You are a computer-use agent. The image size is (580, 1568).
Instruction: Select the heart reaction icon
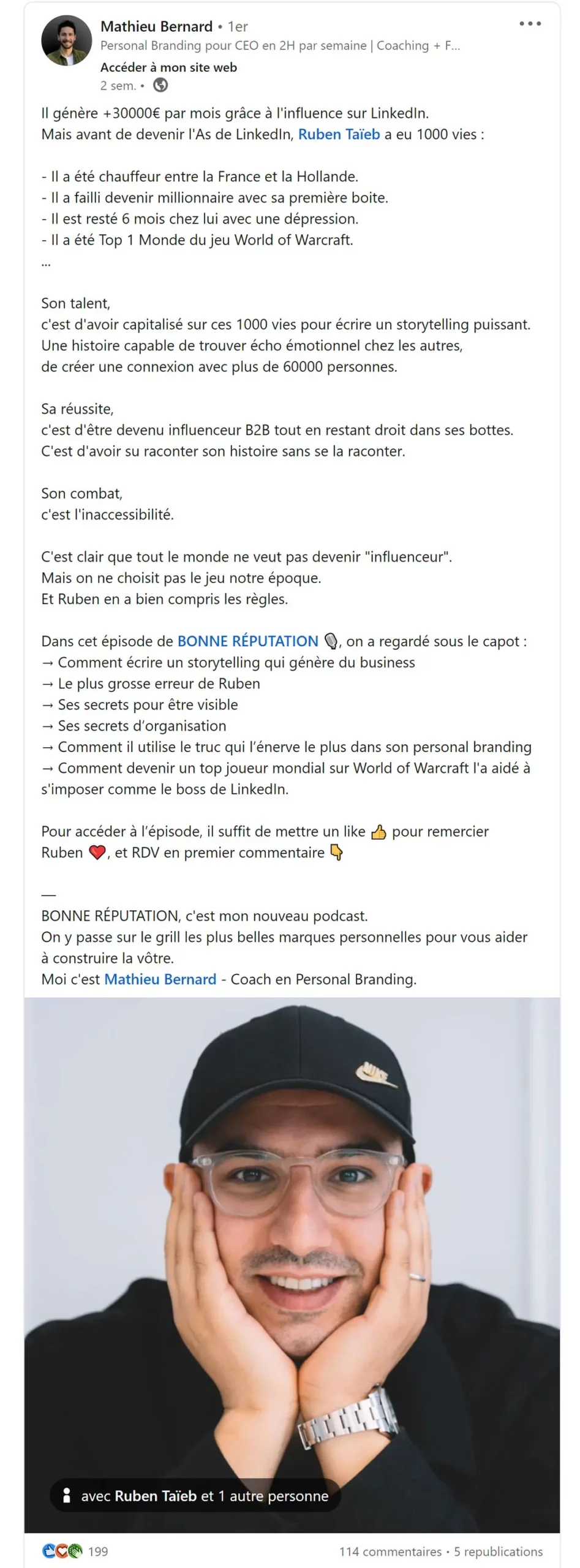pyautogui.click(x=62, y=1549)
